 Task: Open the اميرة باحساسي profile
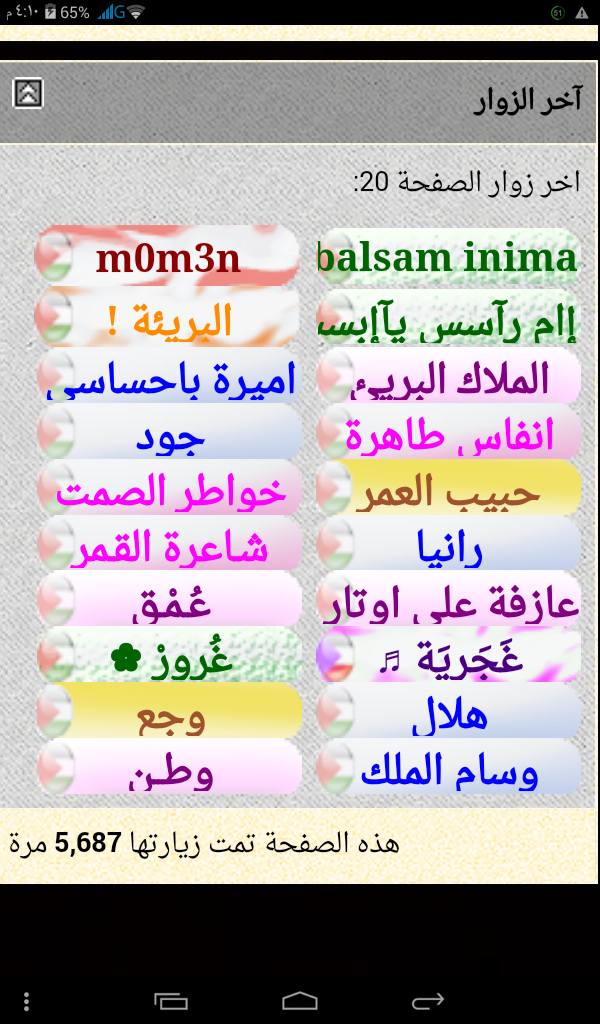pyautogui.click(x=169, y=376)
